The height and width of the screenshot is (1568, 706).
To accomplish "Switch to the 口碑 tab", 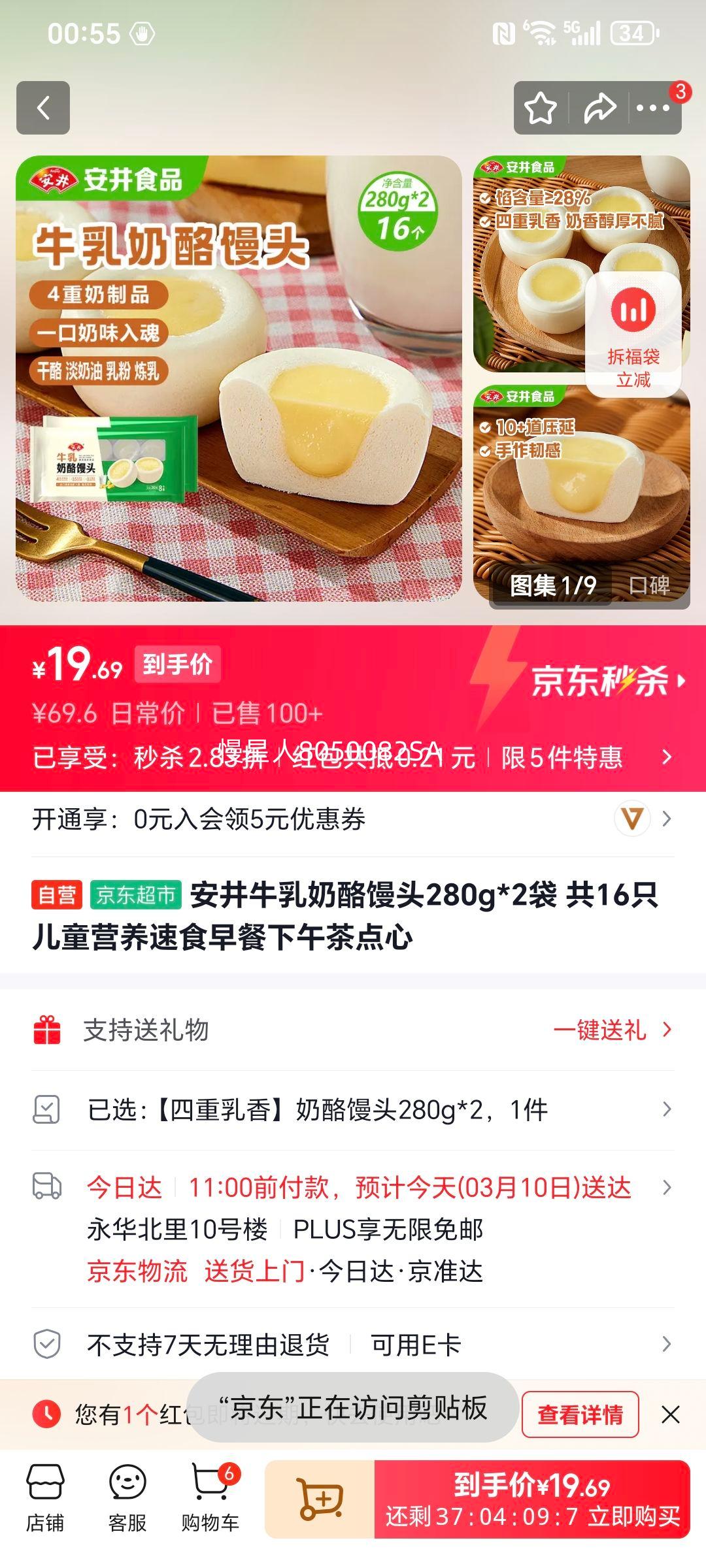I will (649, 585).
